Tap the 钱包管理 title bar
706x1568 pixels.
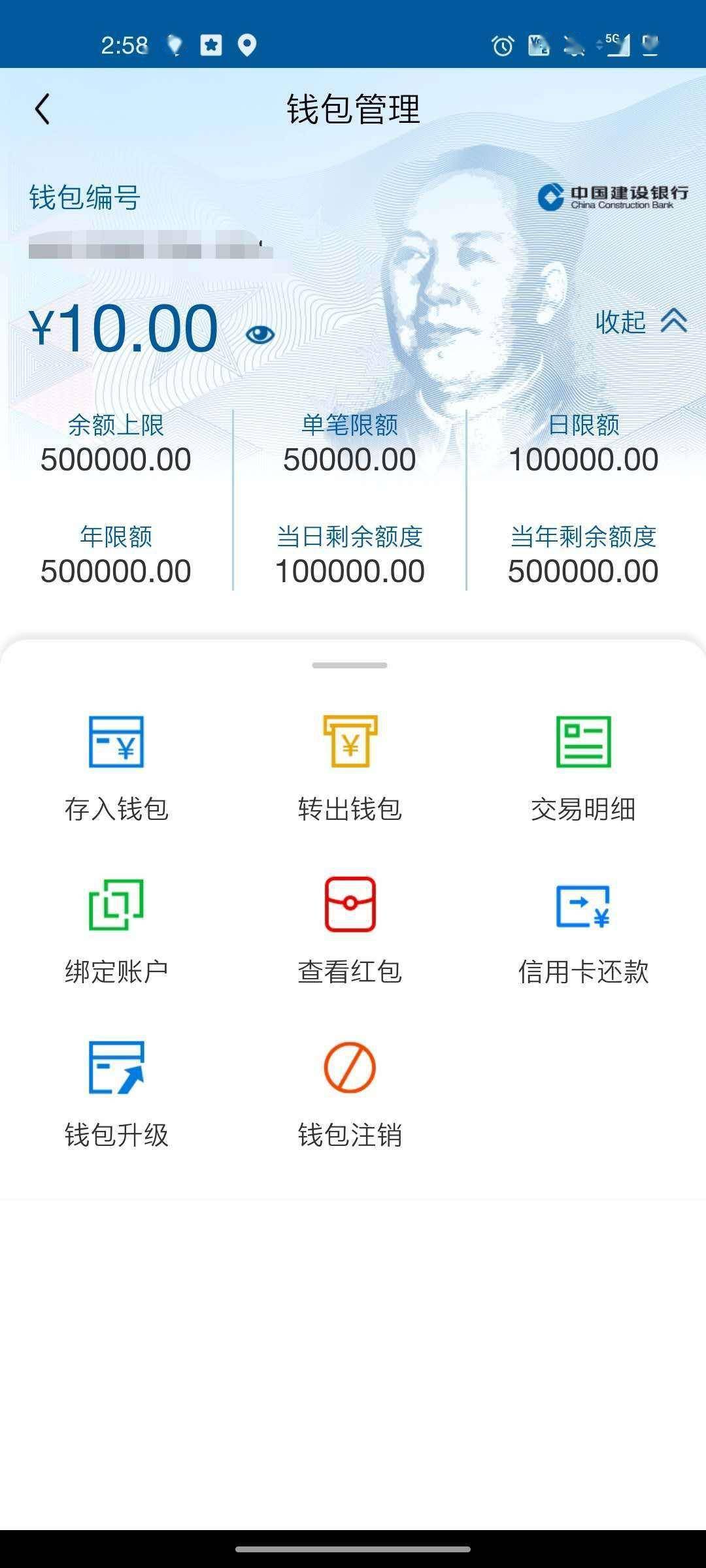(x=353, y=108)
